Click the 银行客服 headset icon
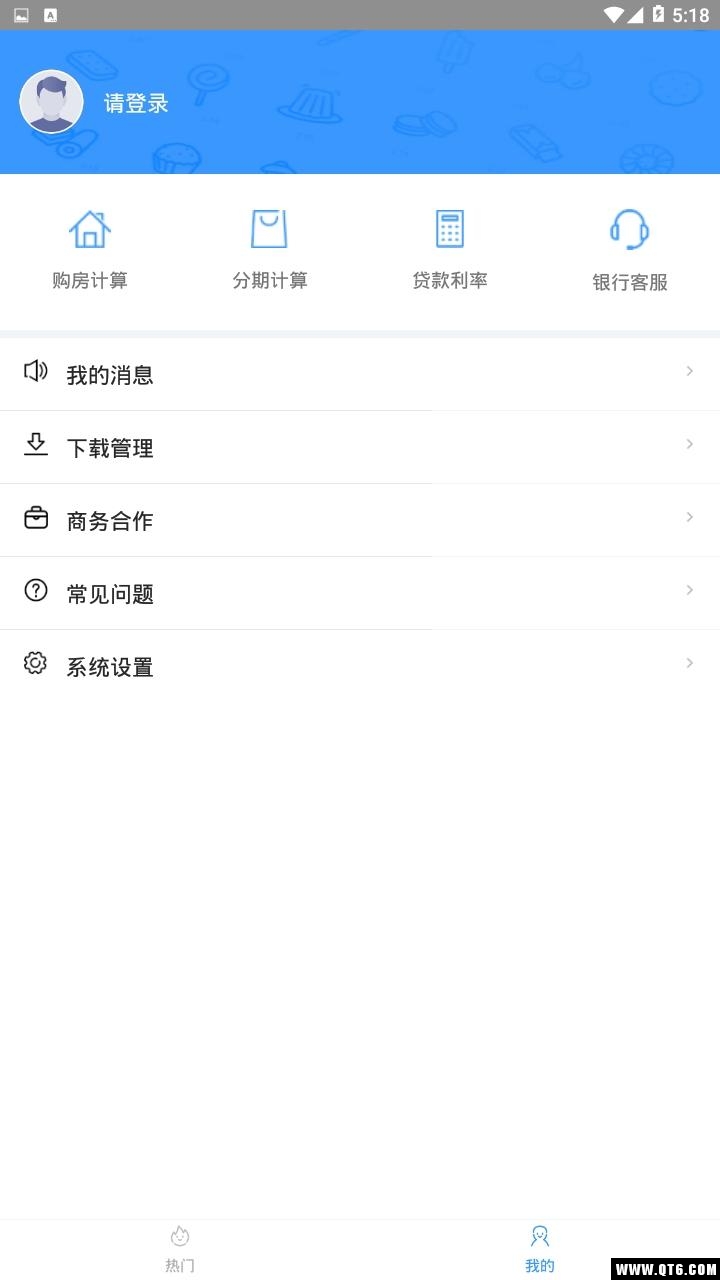Screen dimensions: 720x1280 pos(628,228)
